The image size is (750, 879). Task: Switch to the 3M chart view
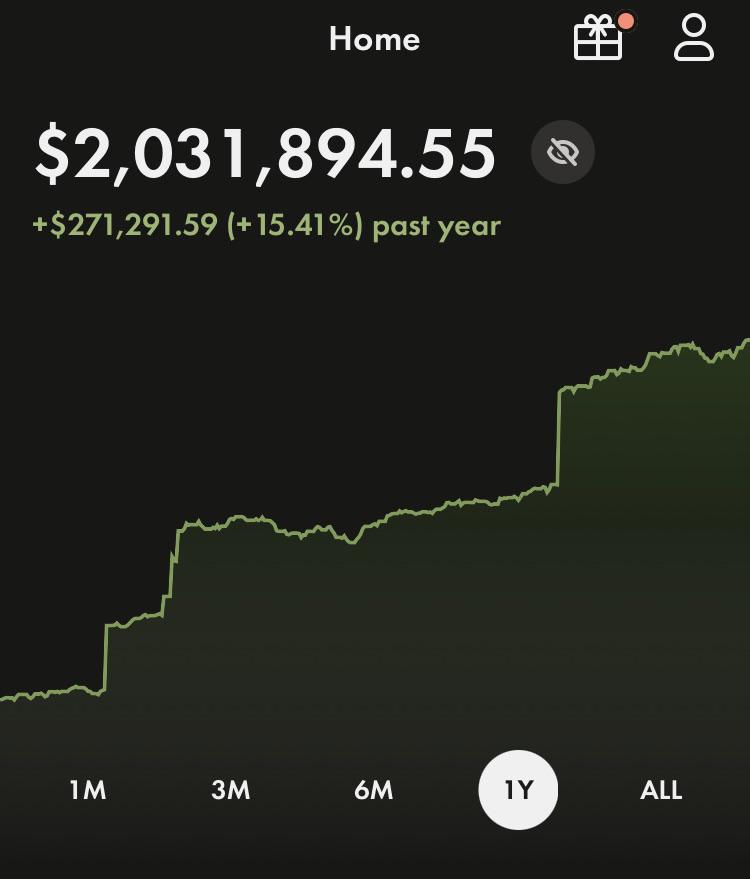point(231,790)
